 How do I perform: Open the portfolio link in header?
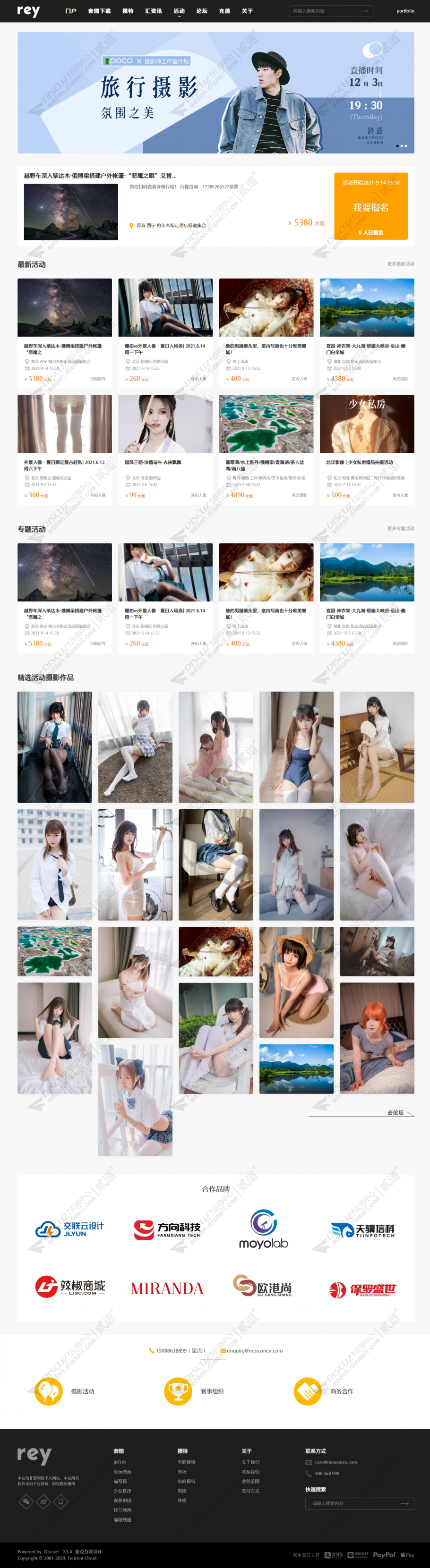[405, 11]
